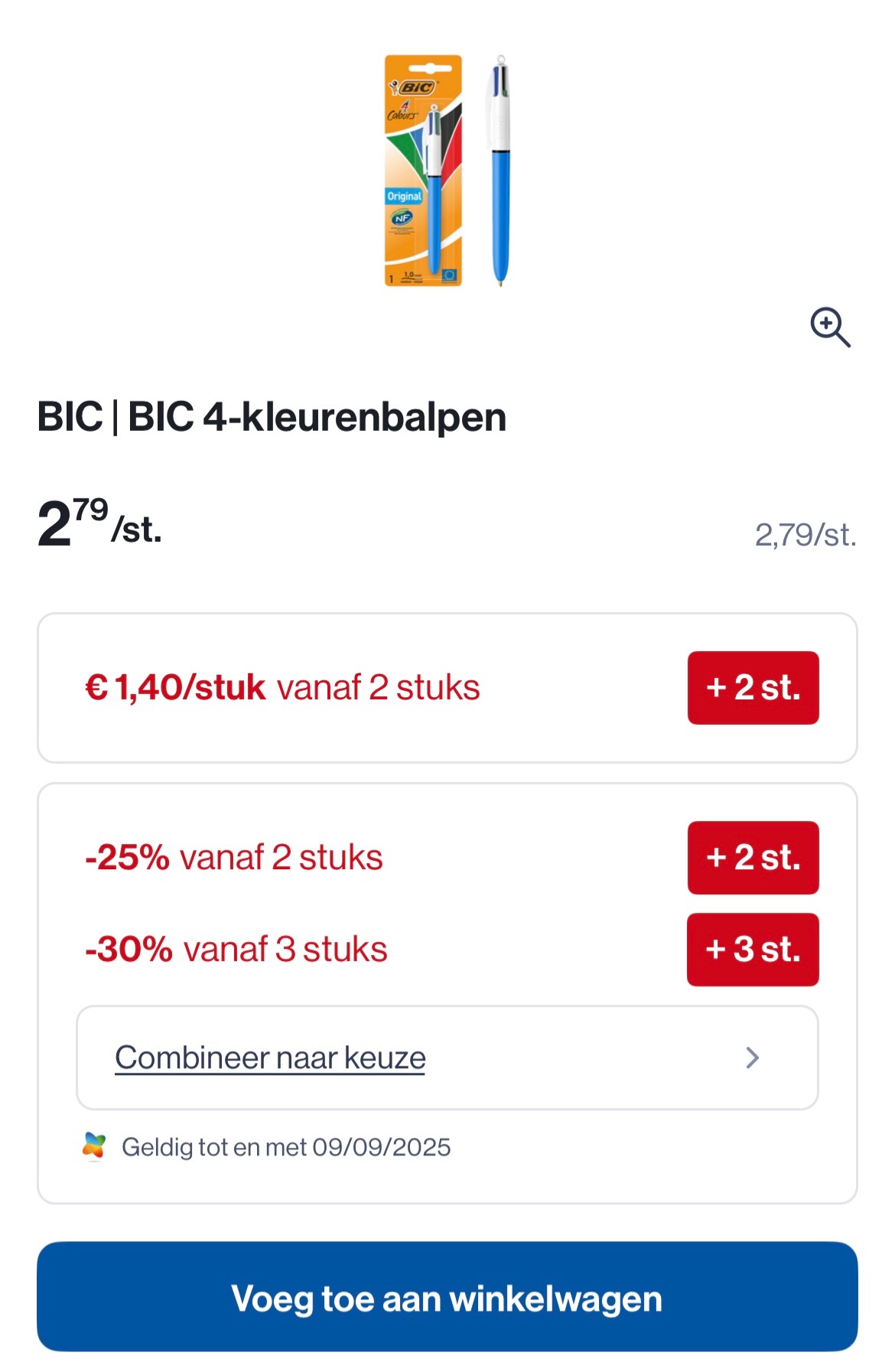Viewport: 895px width, 1372px height.
Task: Add 3 pens with 30% discount
Action: click(753, 950)
